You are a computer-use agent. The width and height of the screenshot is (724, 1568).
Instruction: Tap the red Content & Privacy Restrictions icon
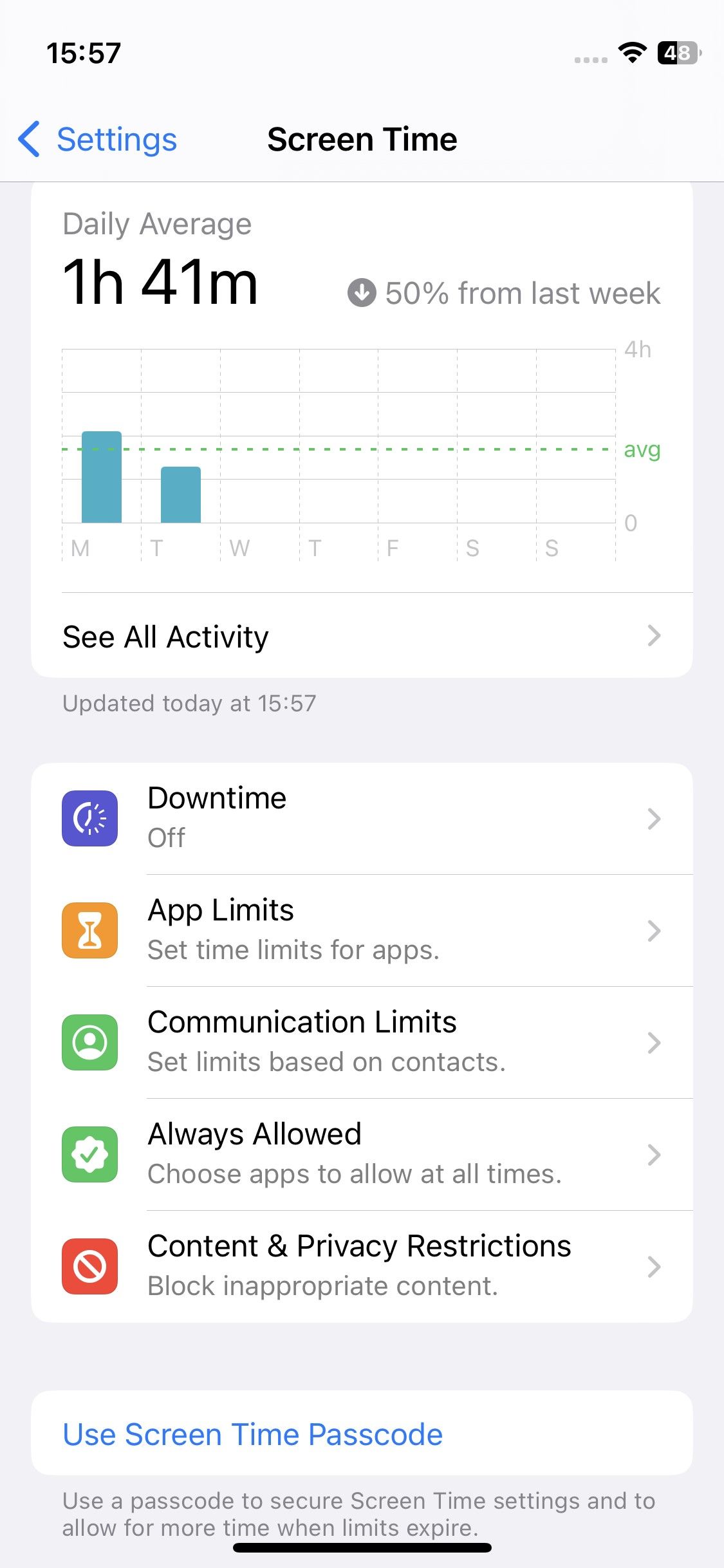point(89,1265)
